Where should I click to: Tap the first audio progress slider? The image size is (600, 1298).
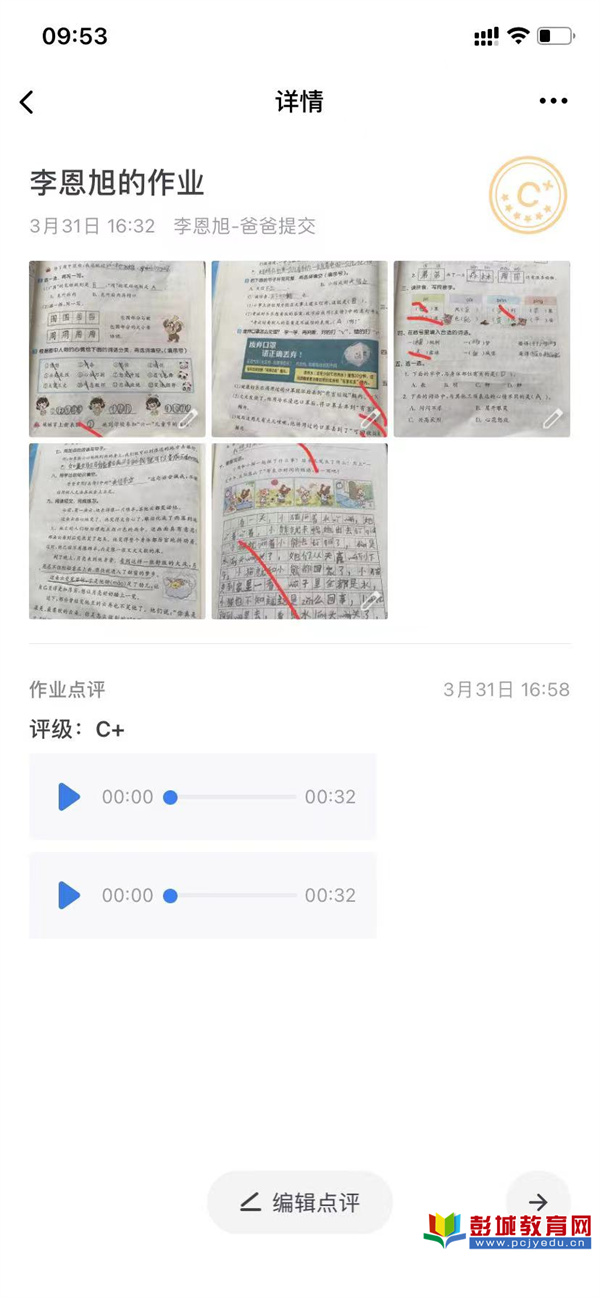click(x=233, y=797)
